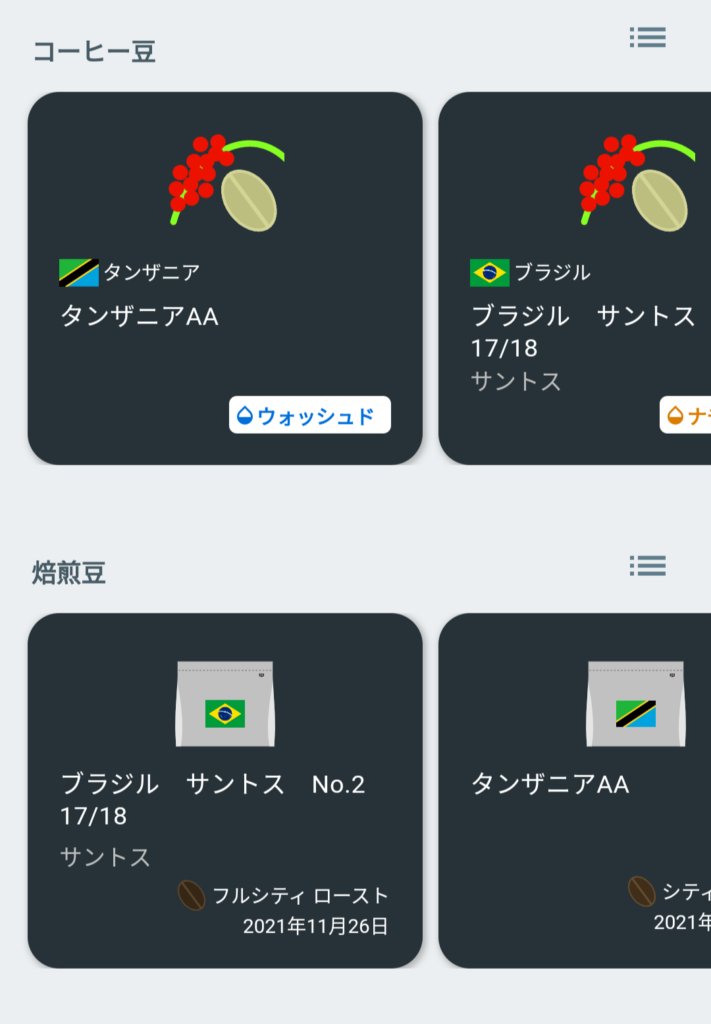
Task: Open the list view icon for 焙煎豆
Action: coord(647,566)
